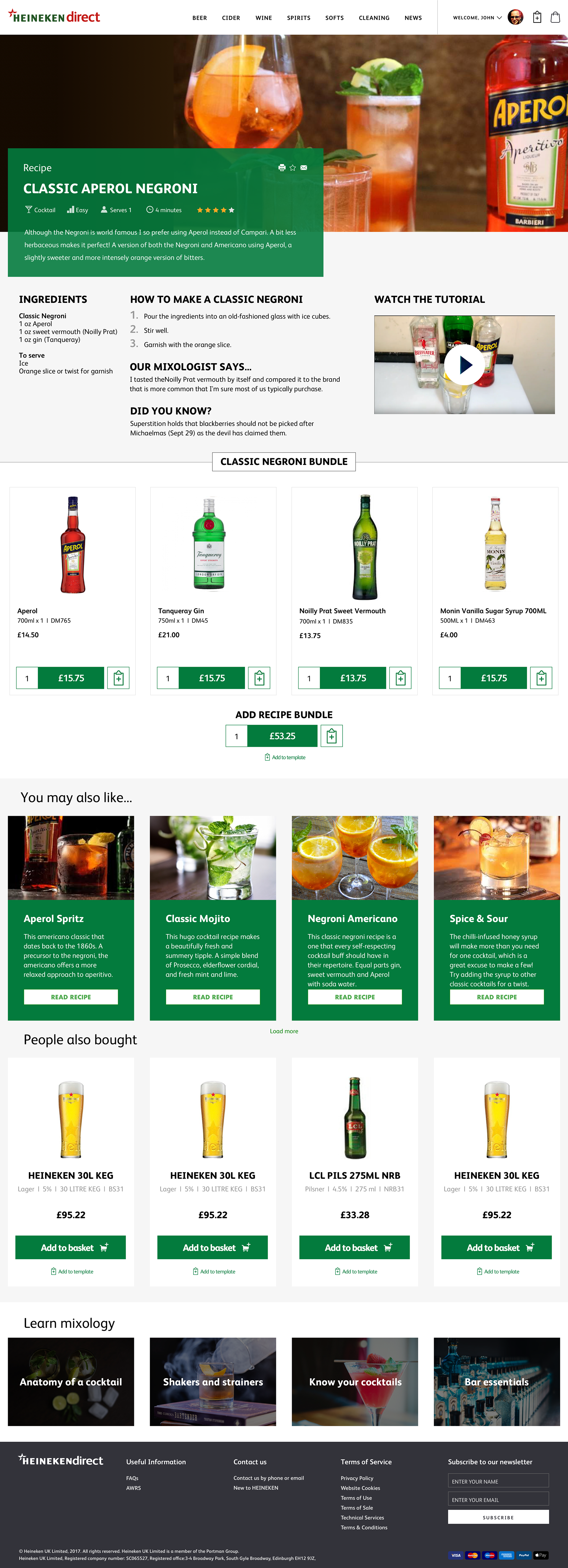Add LCL Pils 275ml NRB to basket

(x=354, y=1247)
